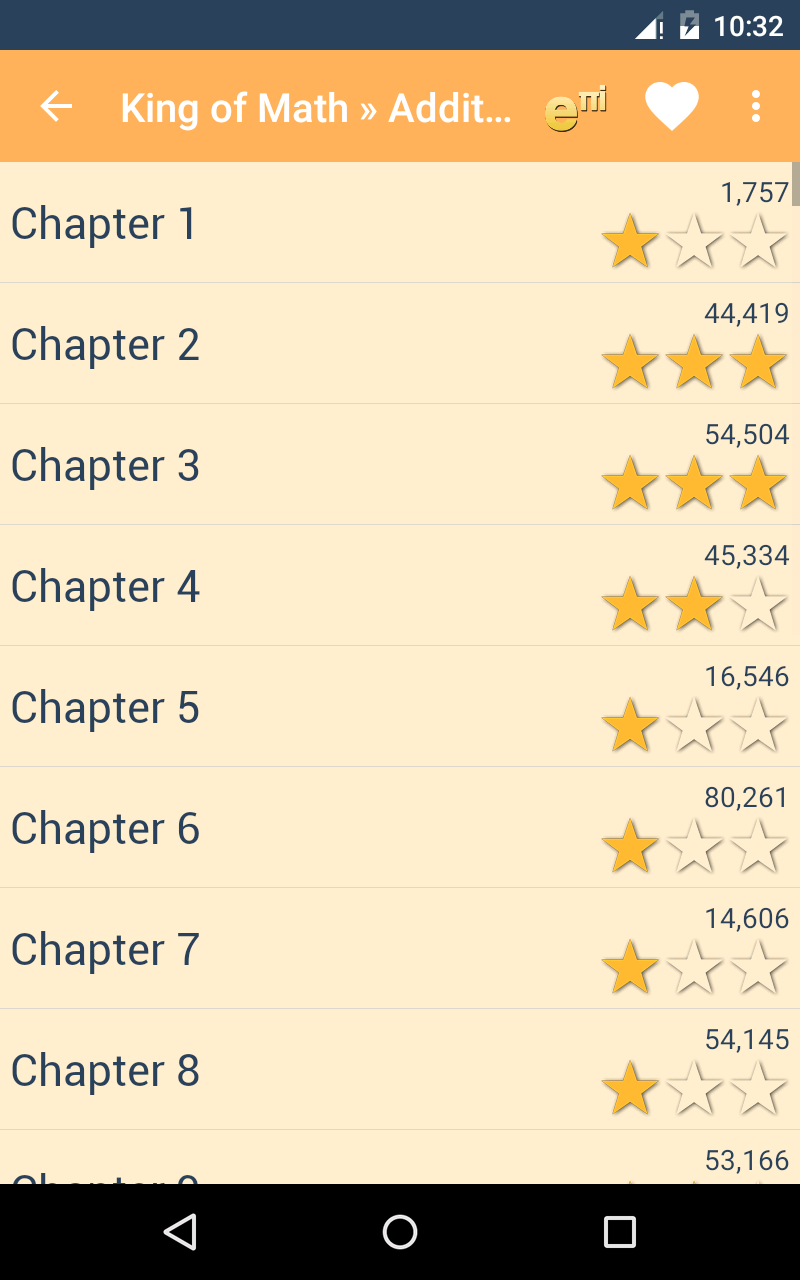Tap the clock showing 10:32 in status bar

[748, 24]
